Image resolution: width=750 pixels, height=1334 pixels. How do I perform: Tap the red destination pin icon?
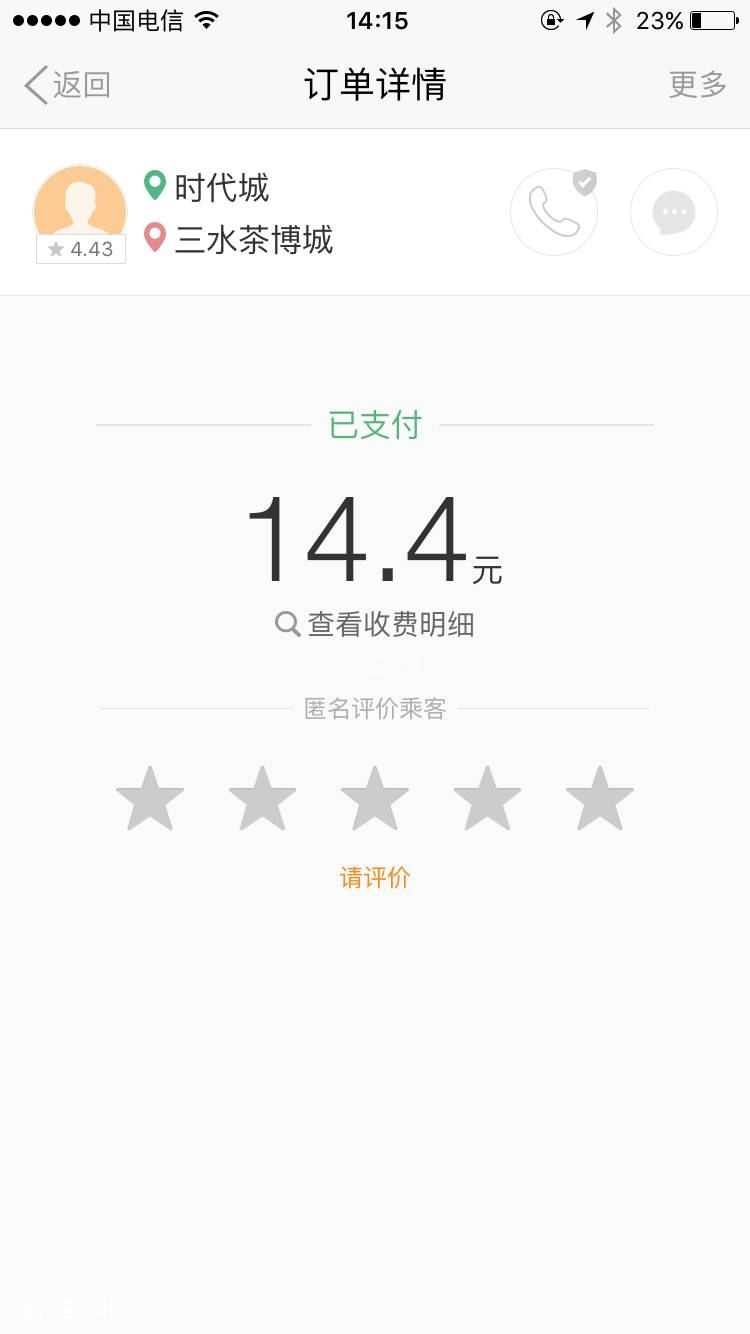(155, 240)
